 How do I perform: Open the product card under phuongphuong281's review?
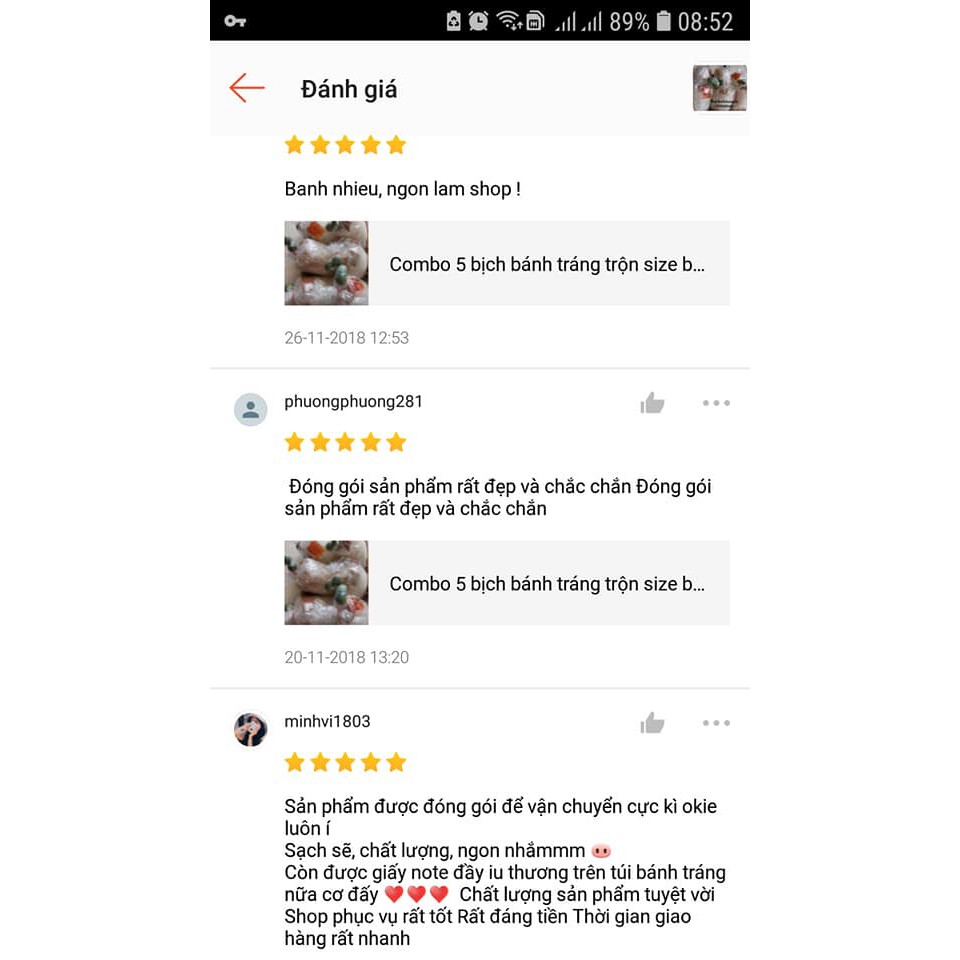[x=507, y=583]
